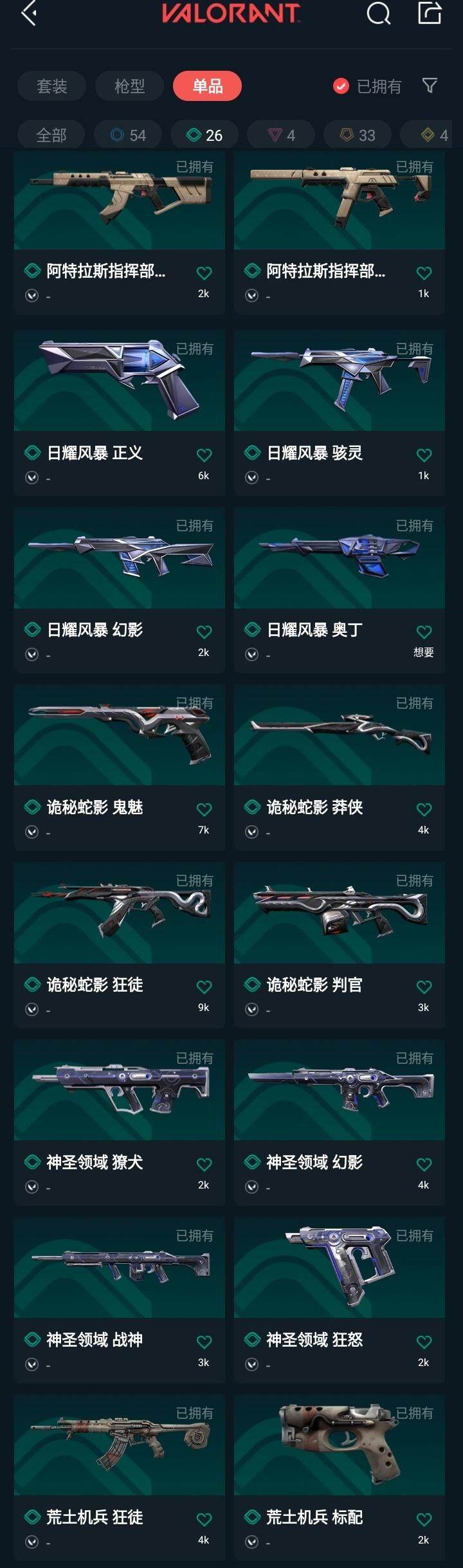Open the 日耀风暴 骇灵 skin card
463x1568 pixels.
(x=340, y=386)
